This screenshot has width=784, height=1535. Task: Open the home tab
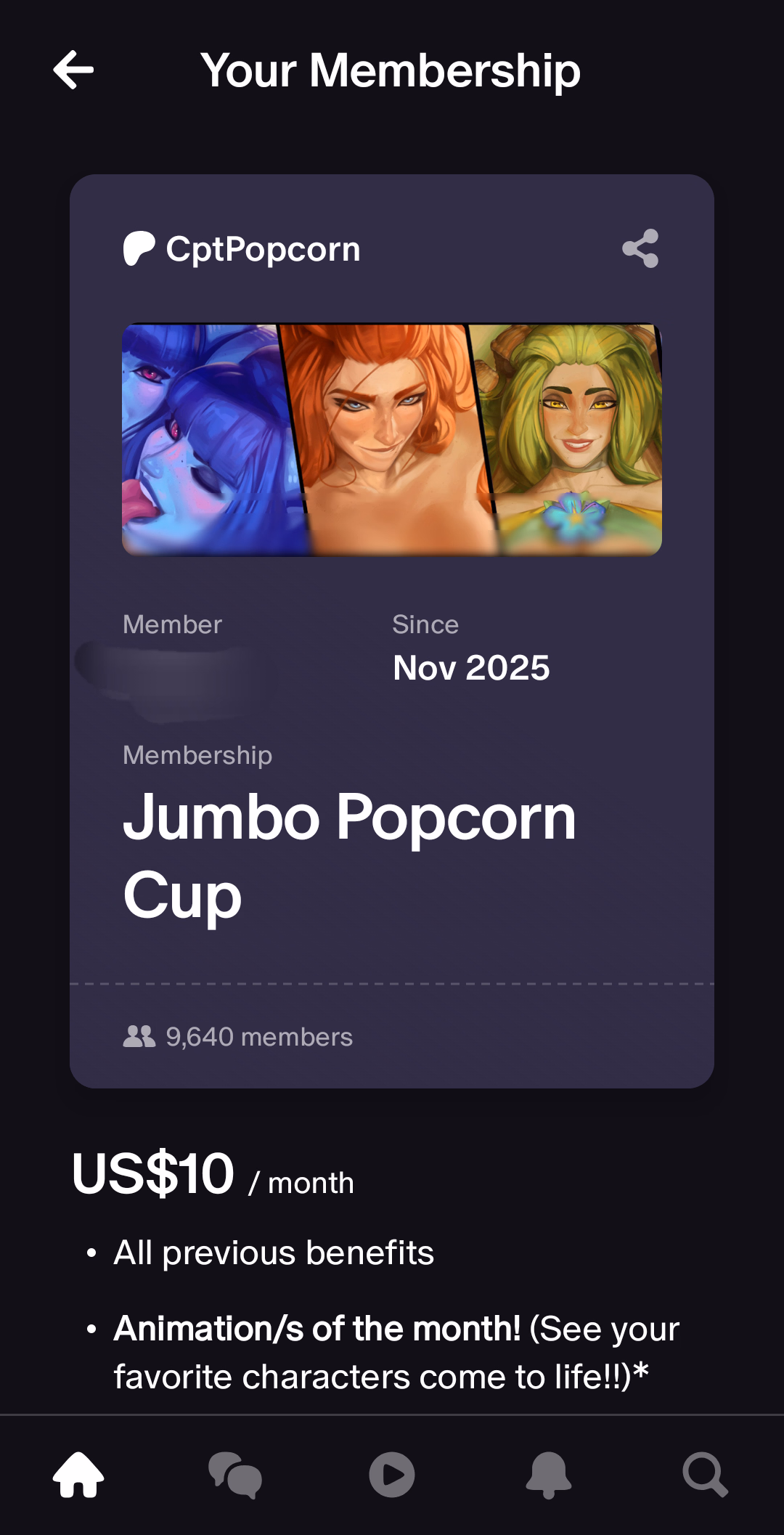tap(78, 1475)
